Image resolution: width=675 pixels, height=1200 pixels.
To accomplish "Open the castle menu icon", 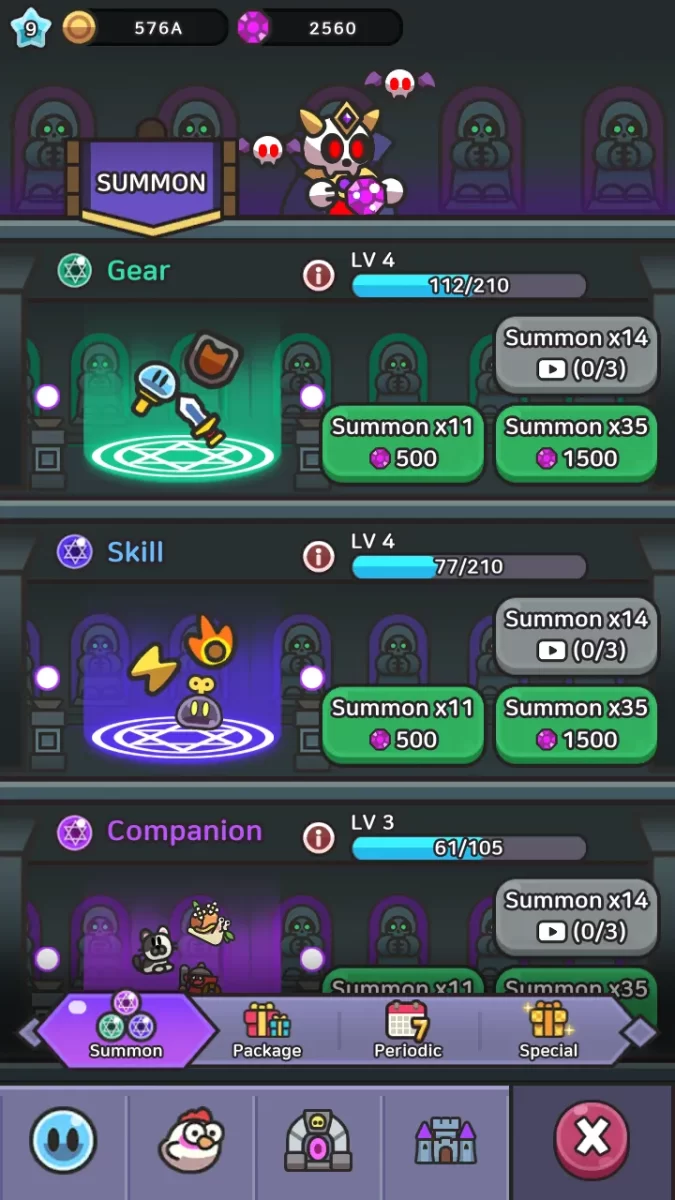I will click(x=446, y=1140).
